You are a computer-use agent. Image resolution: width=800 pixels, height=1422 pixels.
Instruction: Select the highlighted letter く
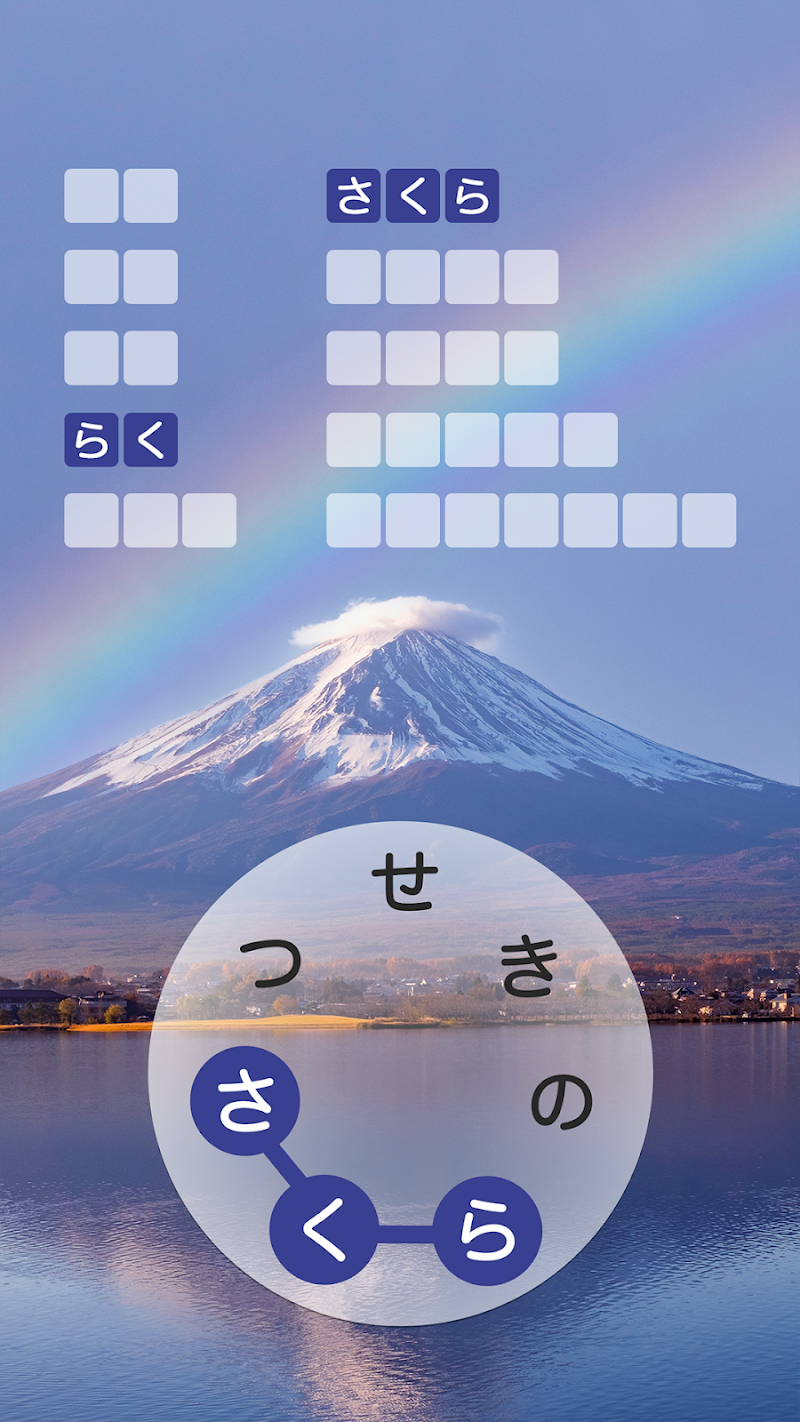324,1230
